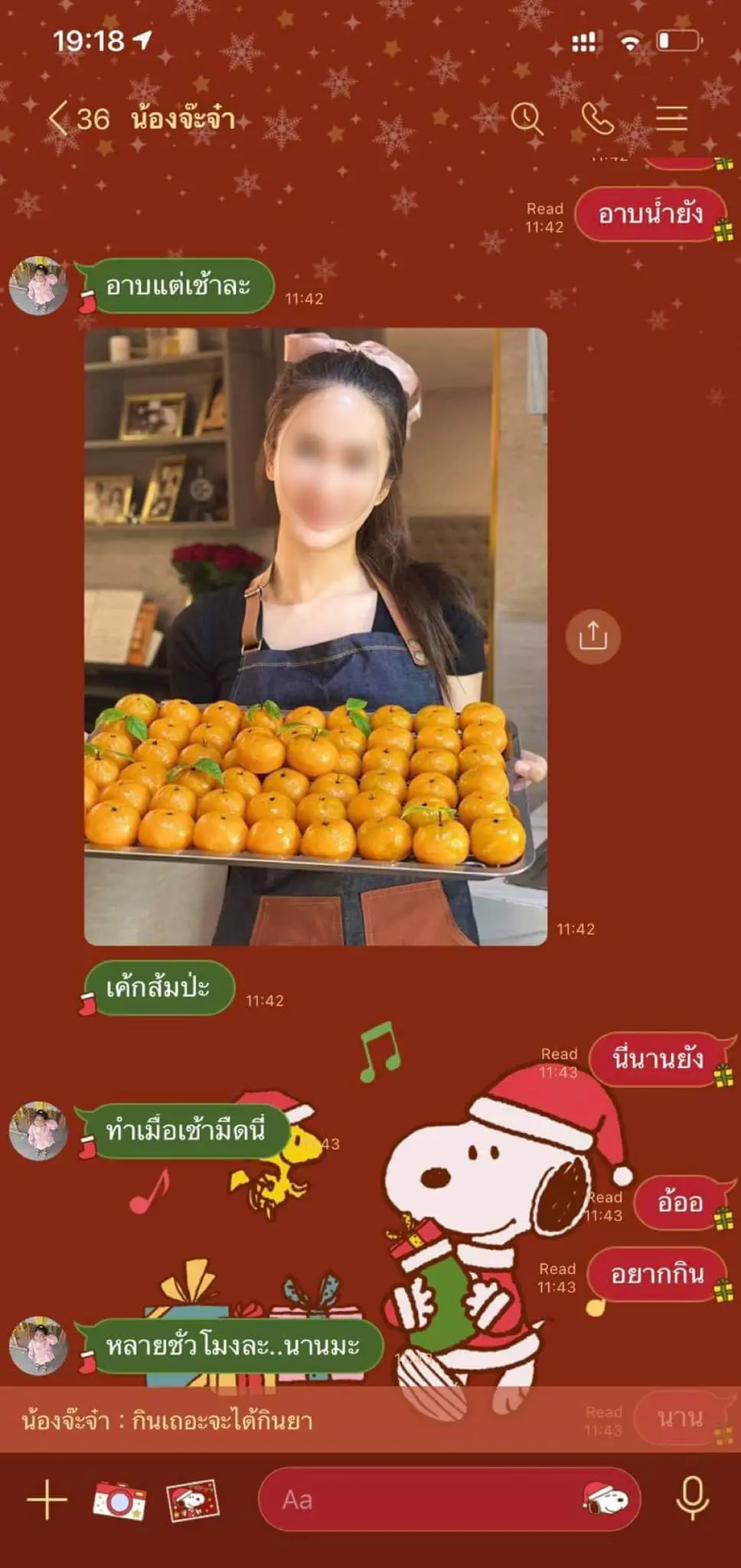Open the photo of the orange cakes

[315, 637]
